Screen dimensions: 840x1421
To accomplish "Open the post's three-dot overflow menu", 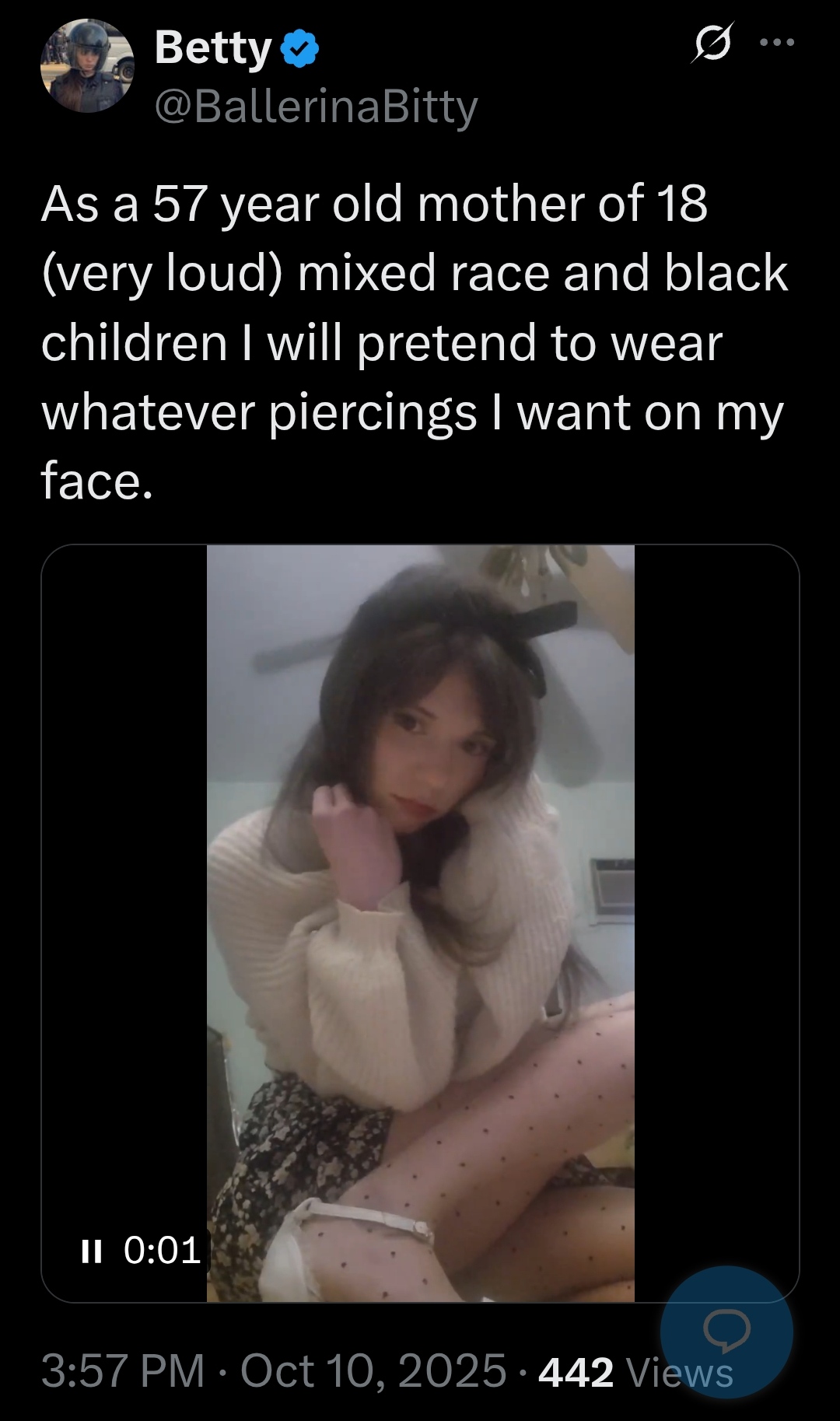I will click(777, 43).
